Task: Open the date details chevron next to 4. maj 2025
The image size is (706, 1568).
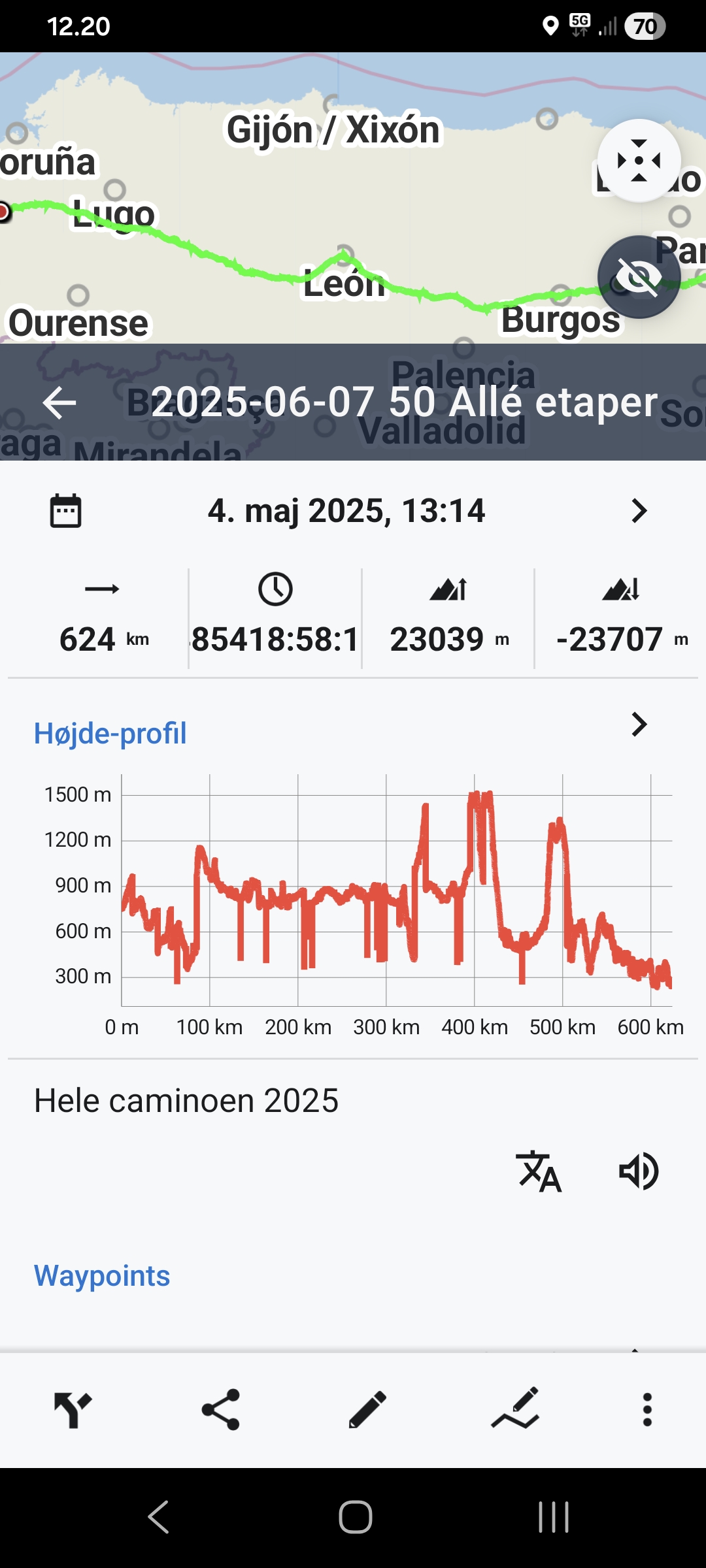Action: [639, 511]
